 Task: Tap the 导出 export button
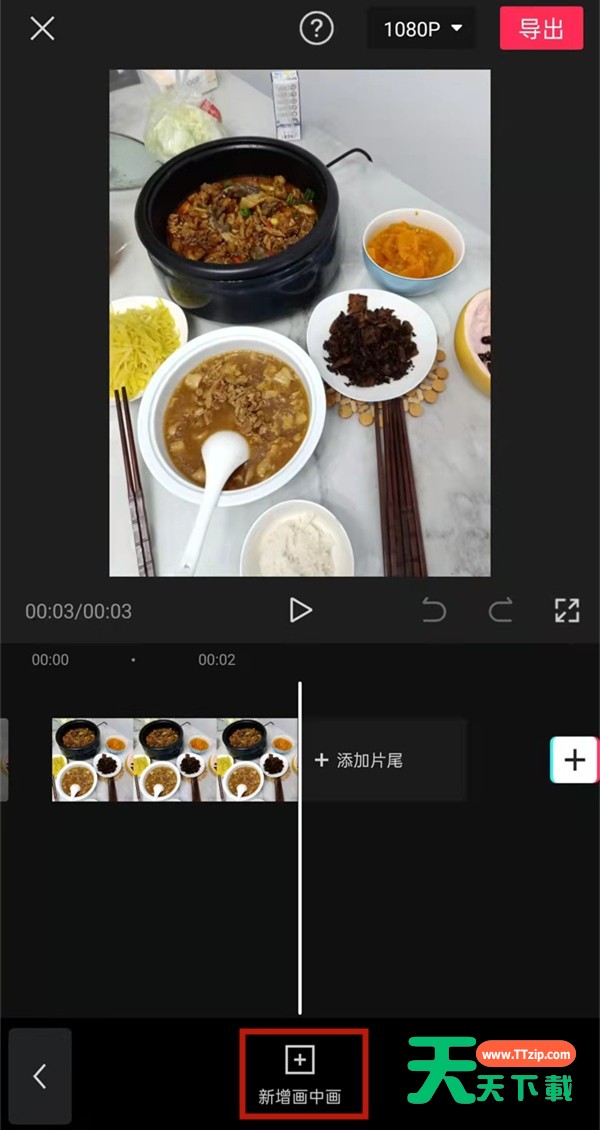click(x=541, y=29)
